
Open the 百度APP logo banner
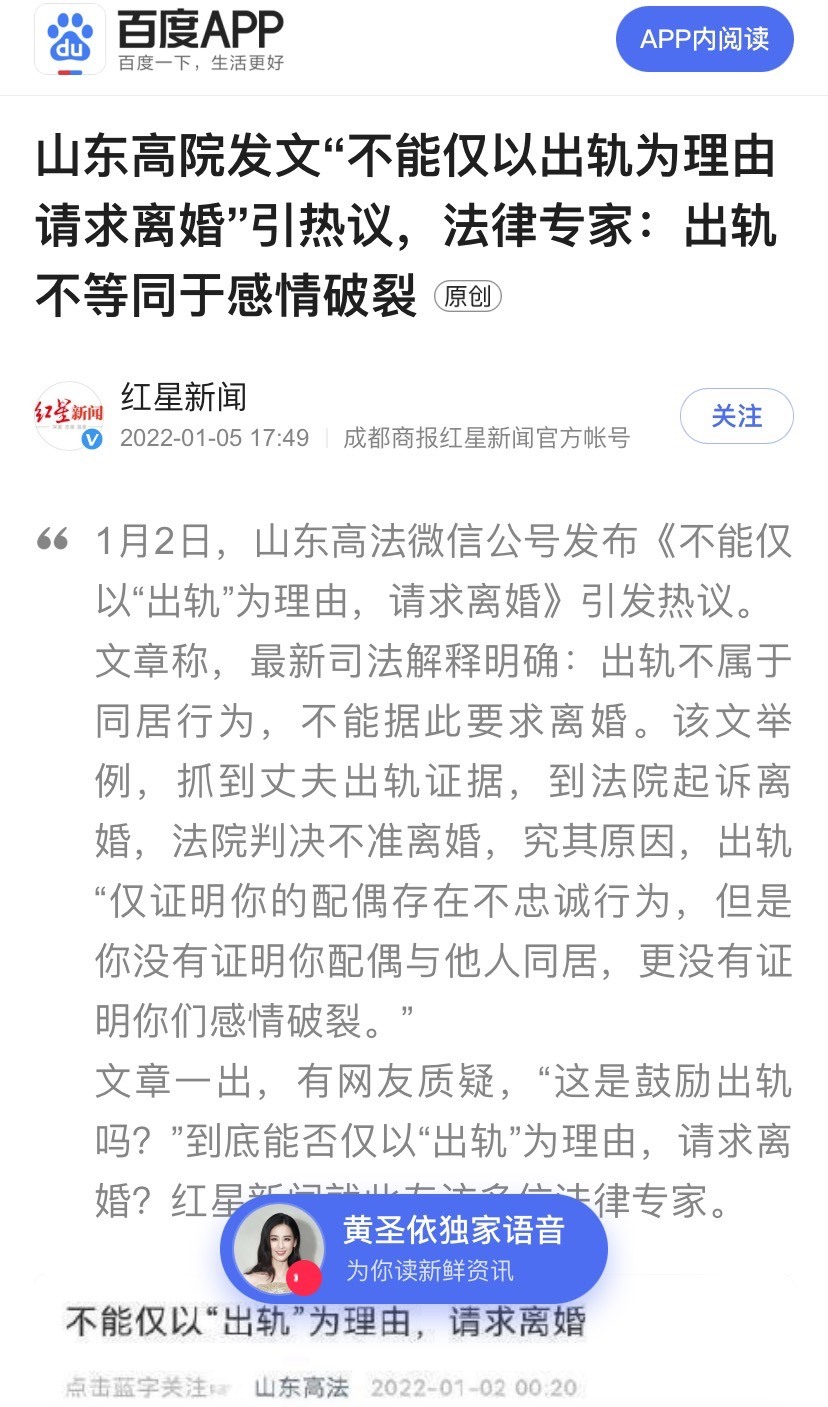(x=160, y=39)
